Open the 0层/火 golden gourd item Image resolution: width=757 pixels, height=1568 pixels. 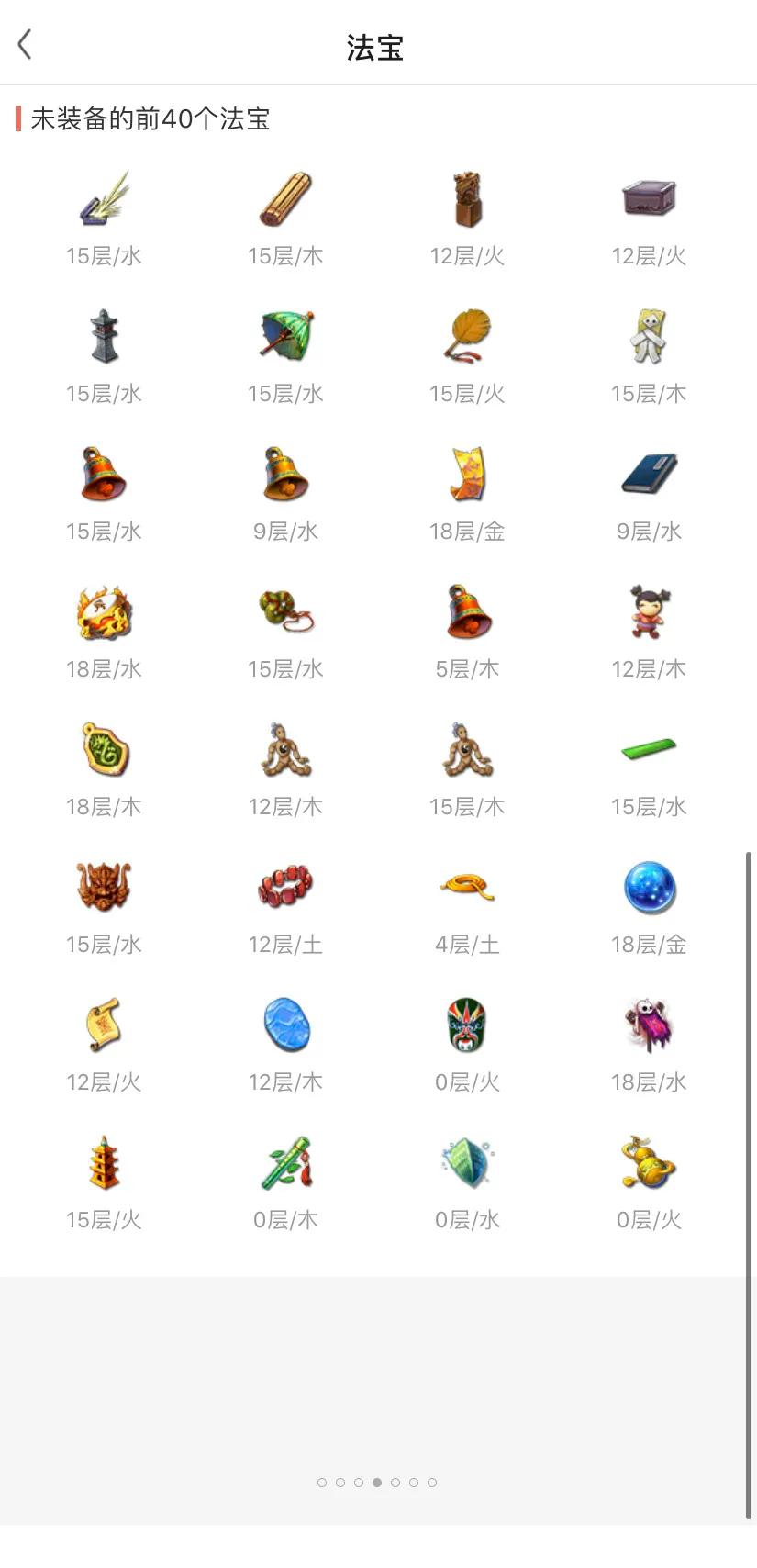click(649, 1163)
